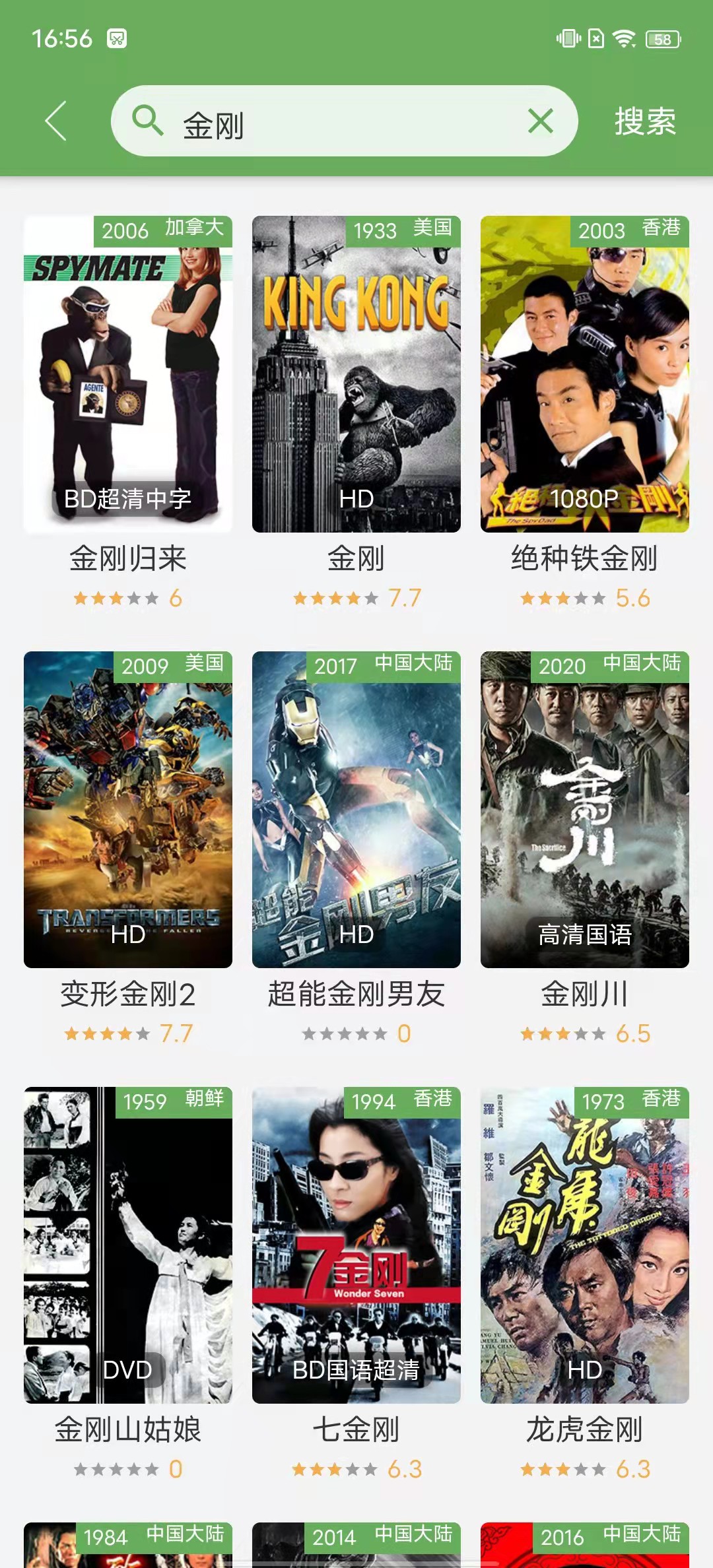The width and height of the screenshot is (713, 1568).
Task: Tap the 搜索 button
Action: tap(645, 121)
